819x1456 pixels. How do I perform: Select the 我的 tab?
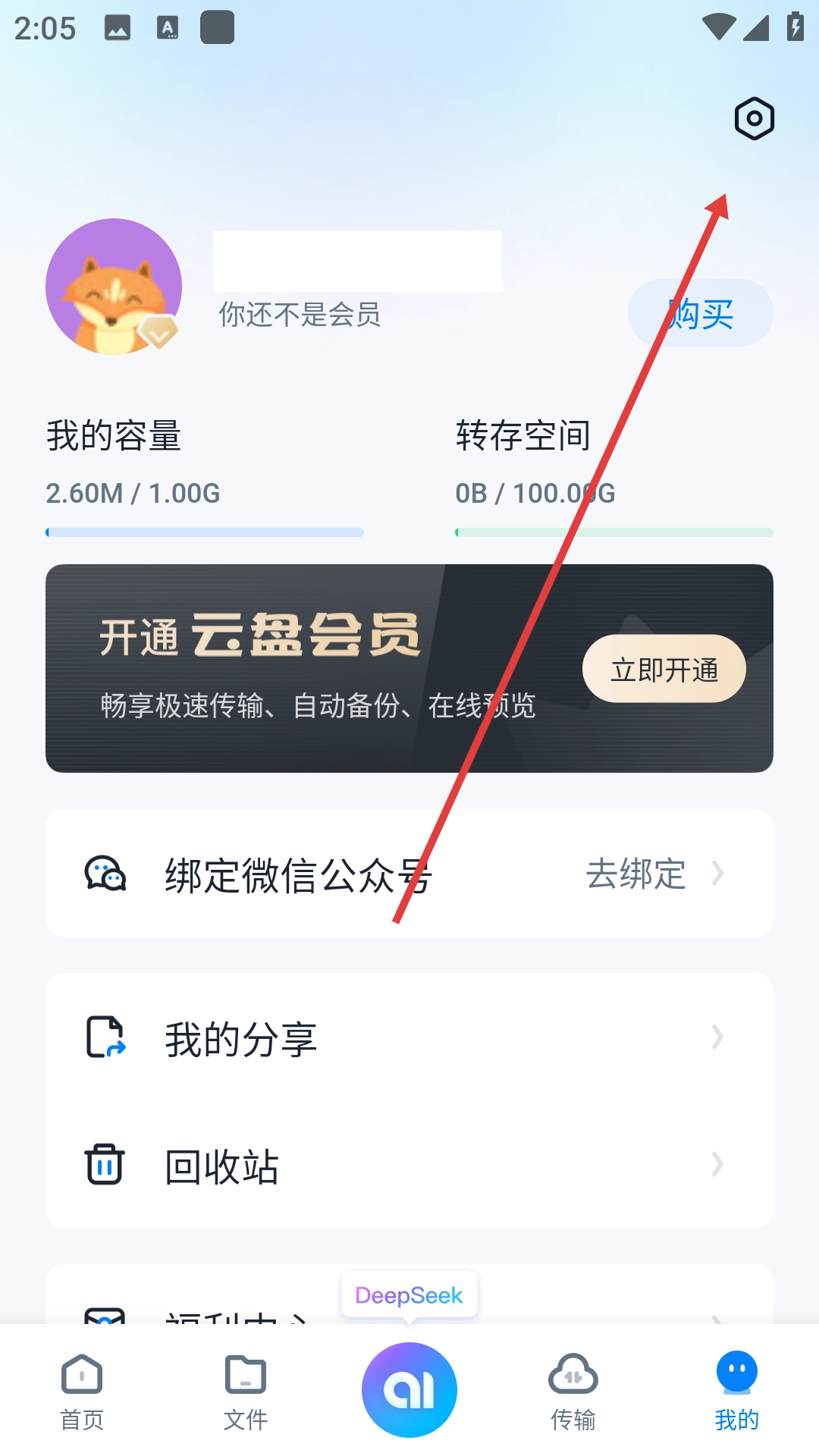coord(737,1392)
